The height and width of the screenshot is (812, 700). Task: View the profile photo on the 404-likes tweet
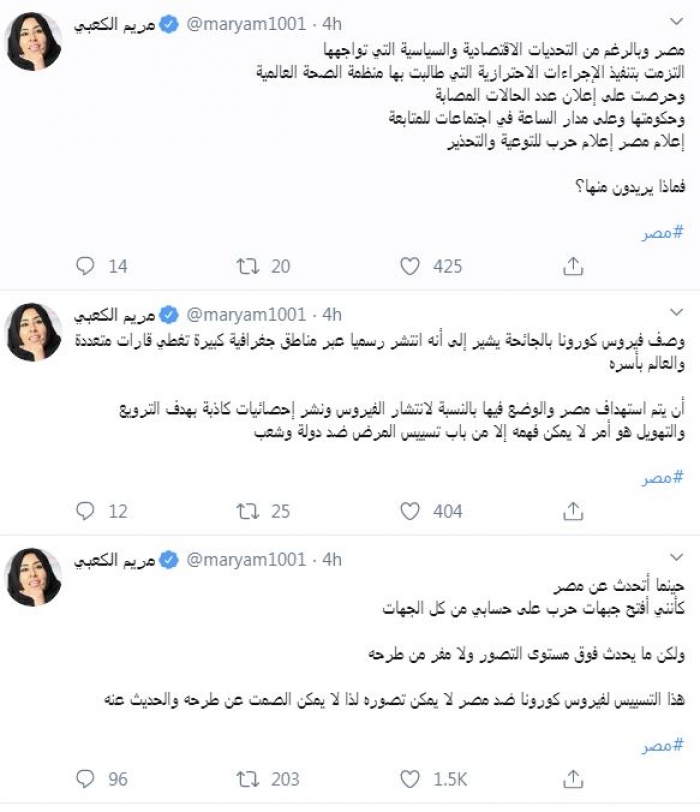click(34, 331)
